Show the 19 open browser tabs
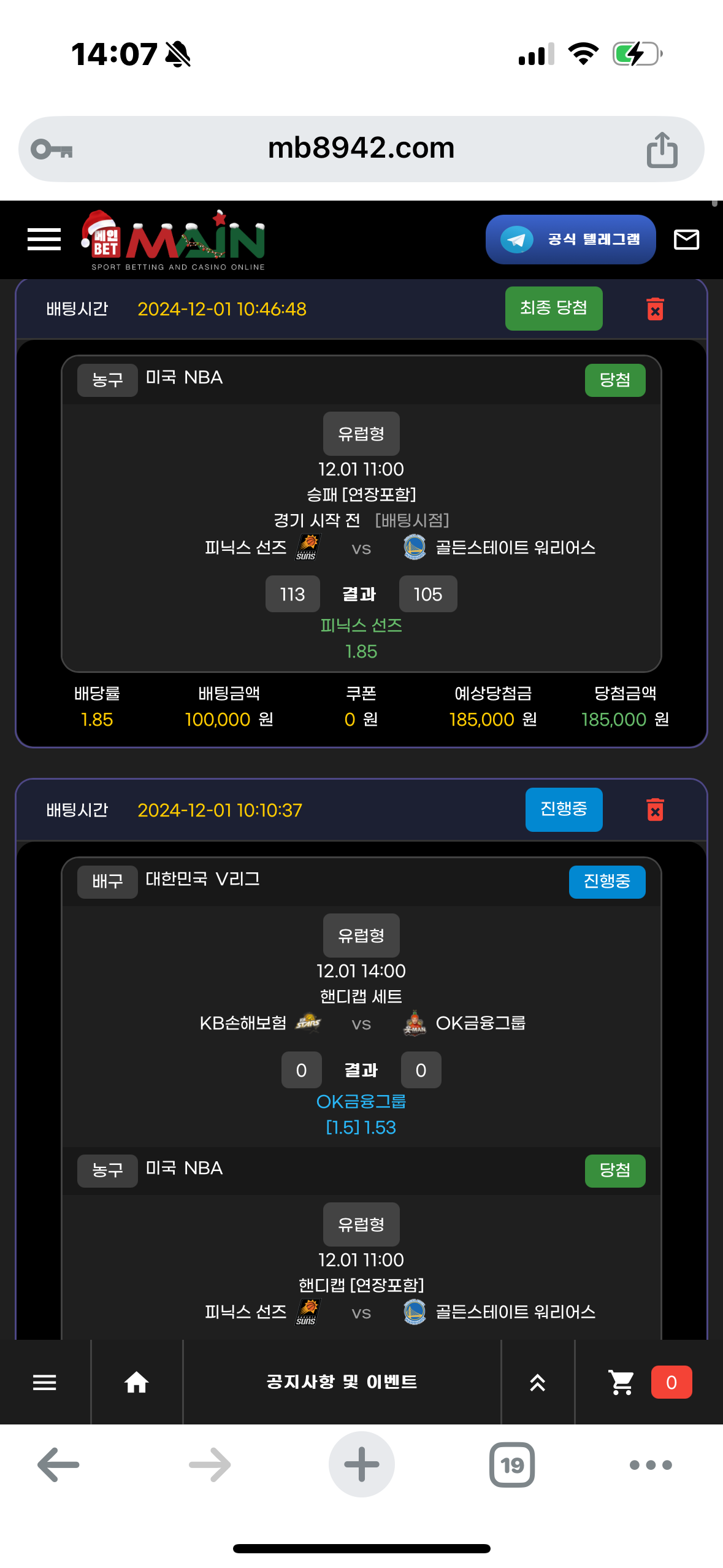This screenshot has width=723, height=1568. (512, 1464)
